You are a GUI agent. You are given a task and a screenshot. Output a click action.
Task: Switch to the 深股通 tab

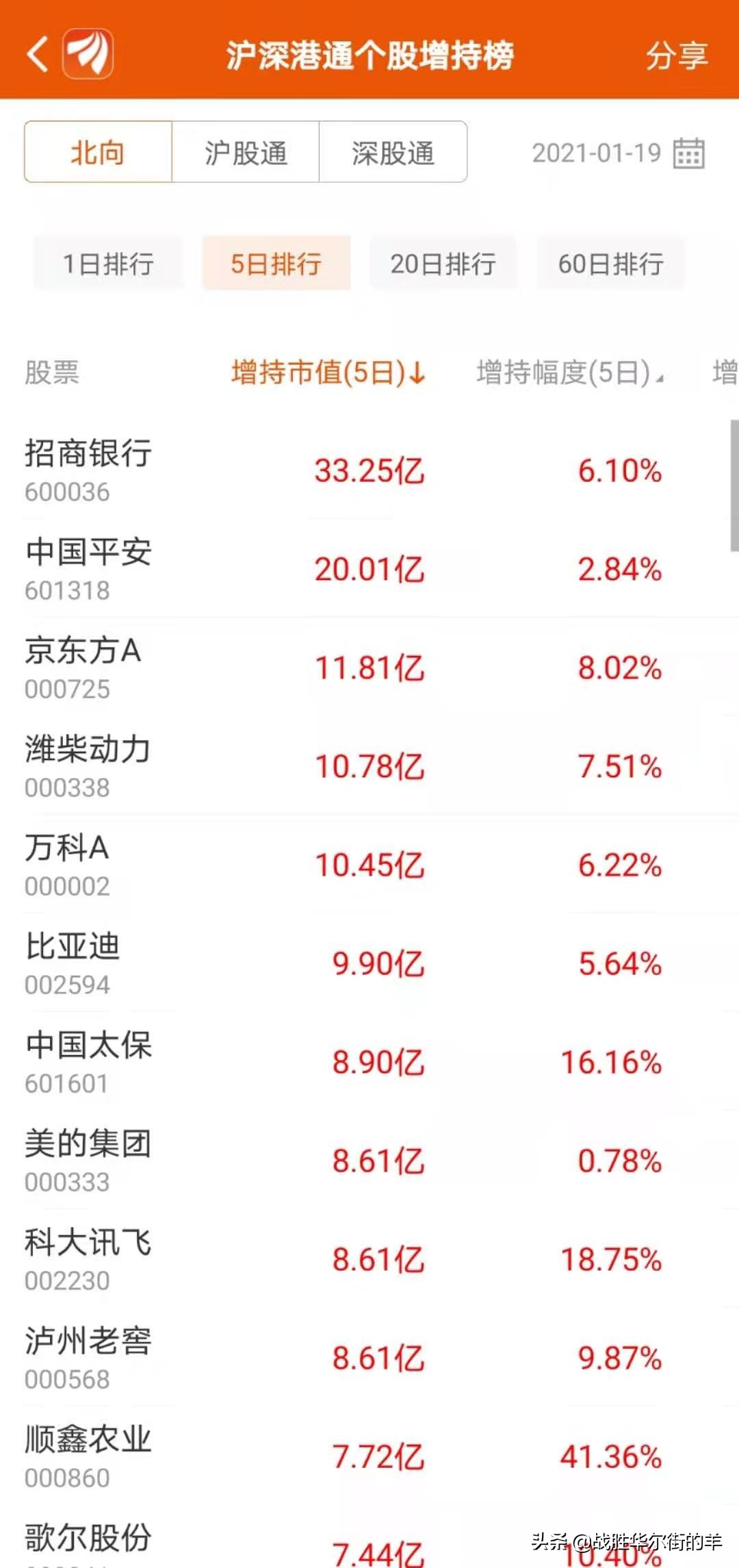(x=393, y=152)
